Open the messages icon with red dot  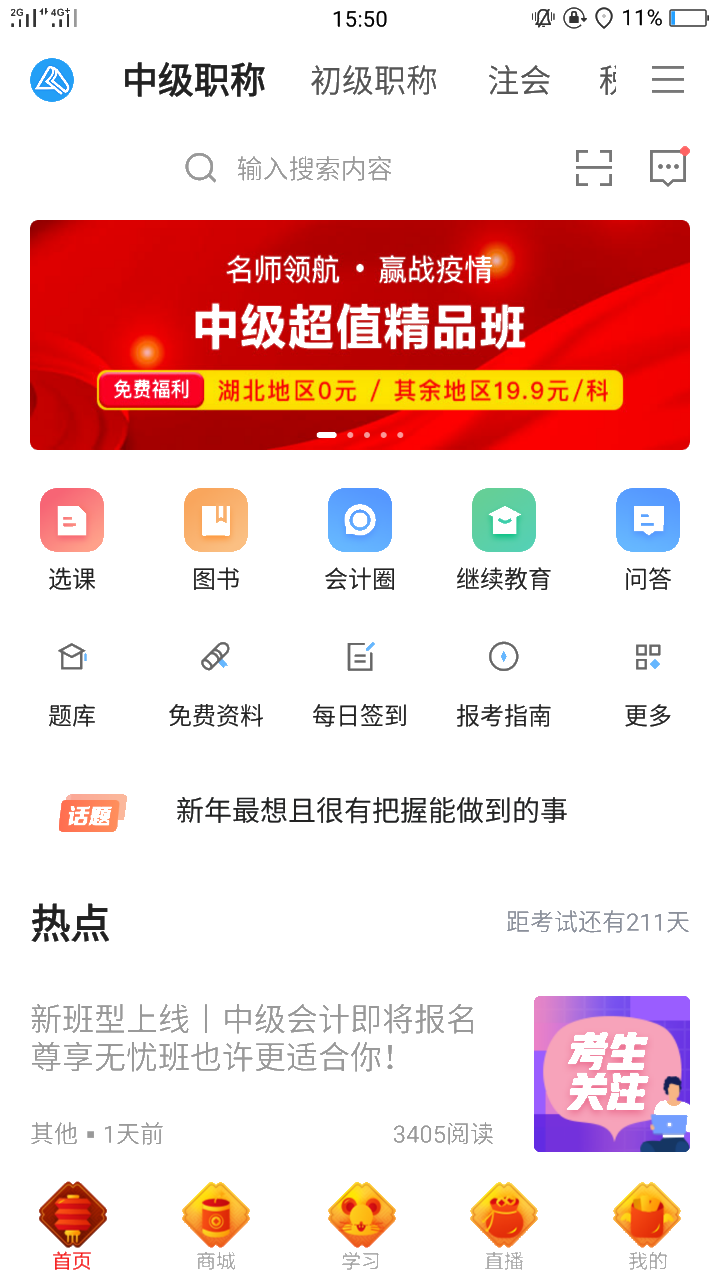[x=667, y=168]
